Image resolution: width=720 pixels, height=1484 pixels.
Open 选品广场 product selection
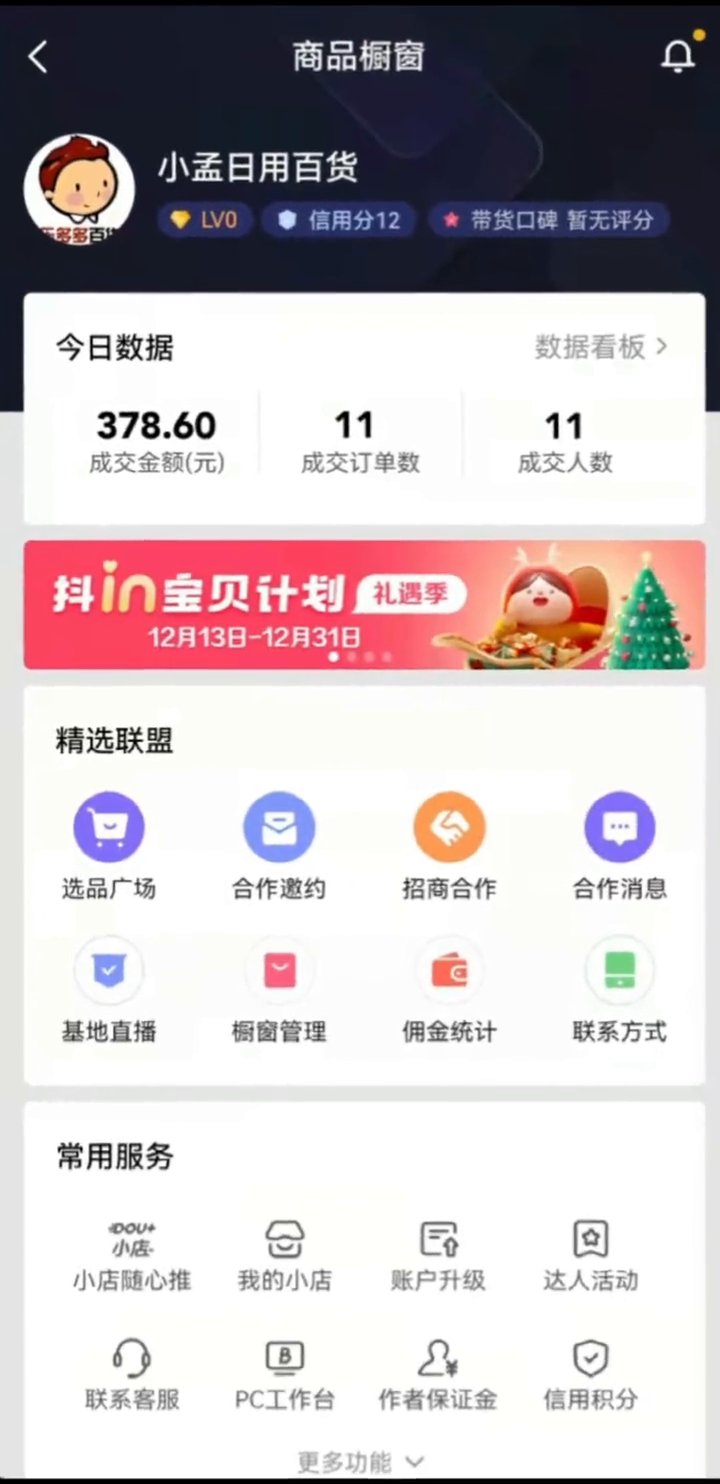[x=109, y=846]
